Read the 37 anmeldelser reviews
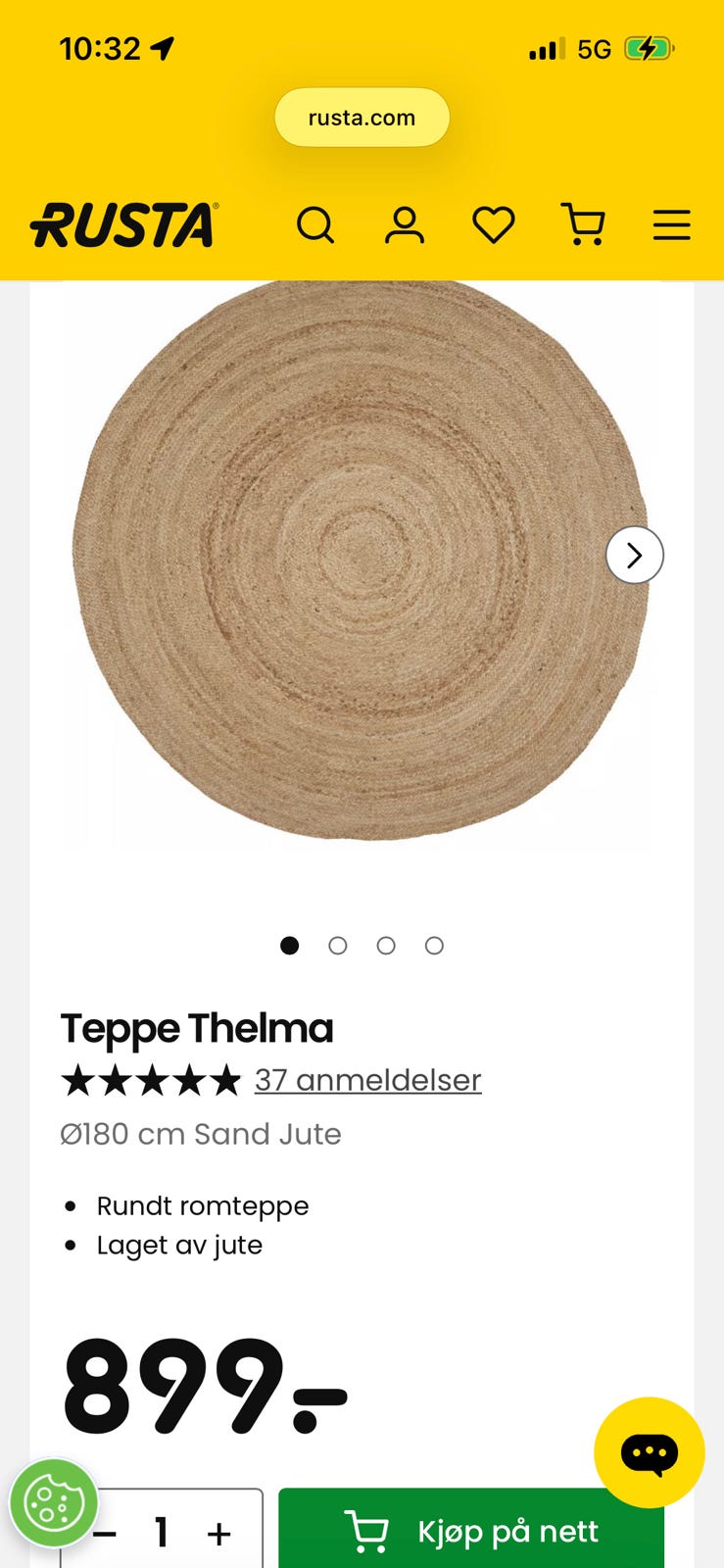The height and width of the screenshot is (1568, 724). [368, 1080]
